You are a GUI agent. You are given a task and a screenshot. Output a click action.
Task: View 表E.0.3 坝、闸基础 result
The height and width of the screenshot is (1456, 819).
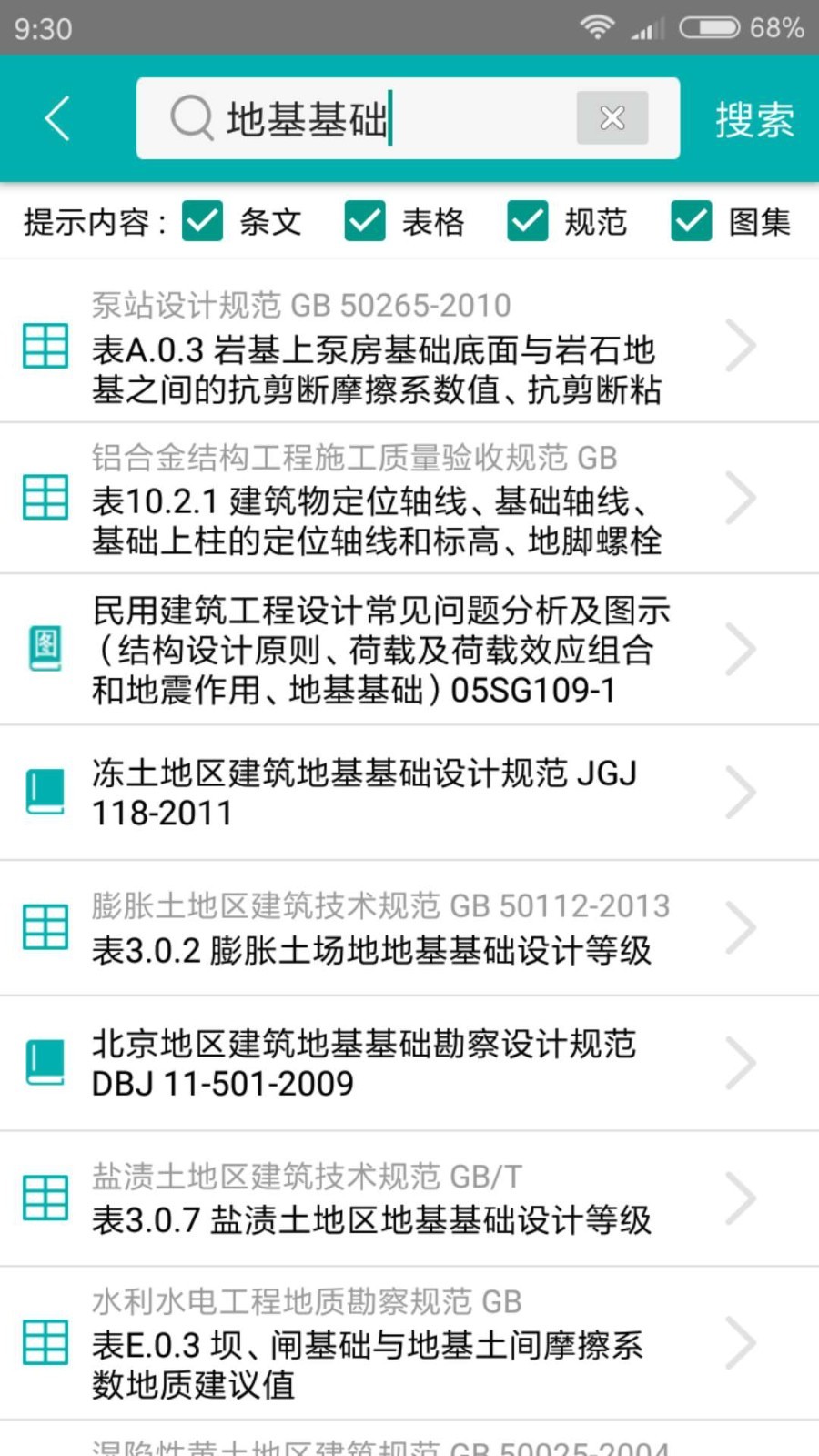382,1343
